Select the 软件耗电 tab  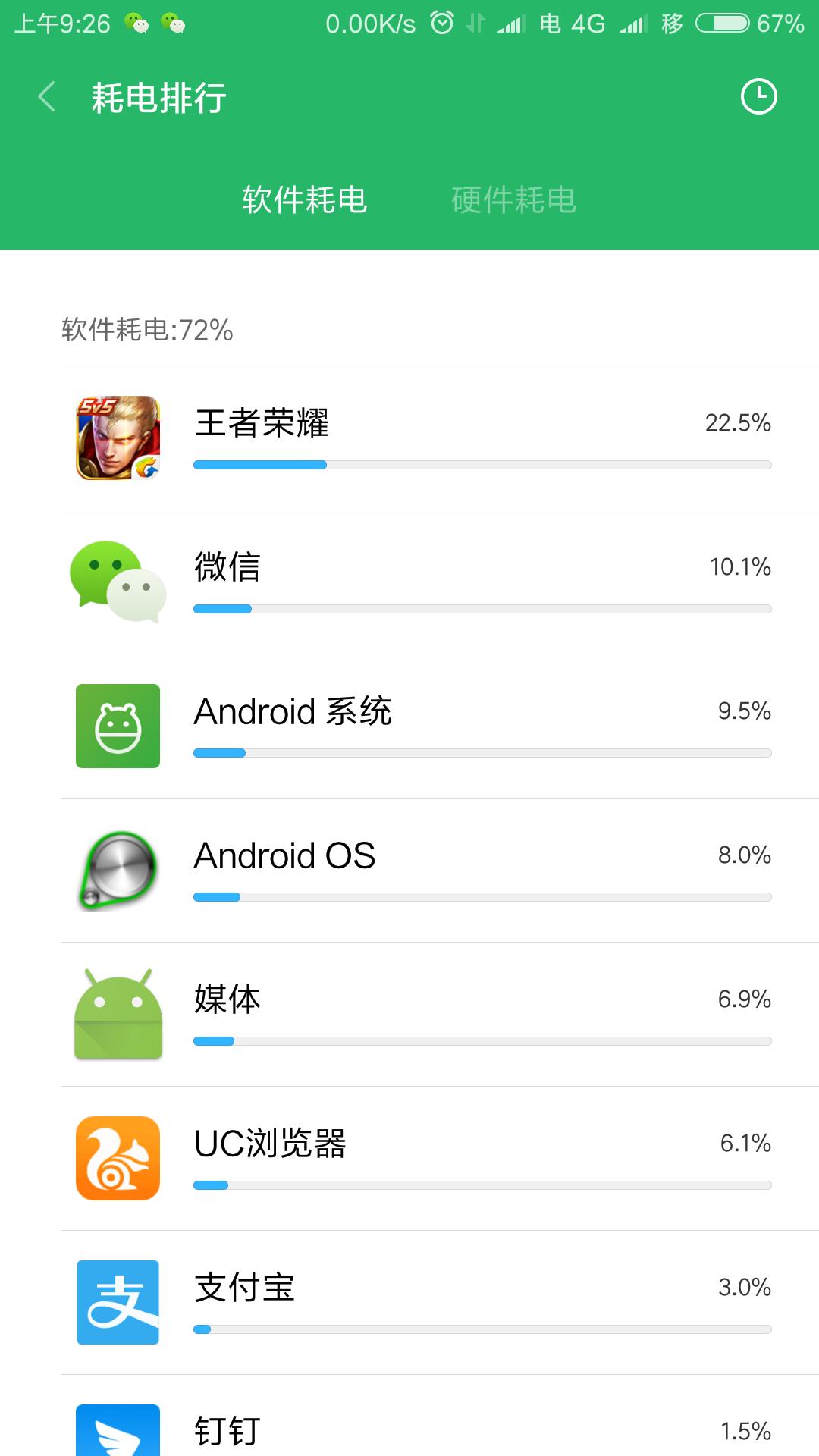[x=306, y=199]
